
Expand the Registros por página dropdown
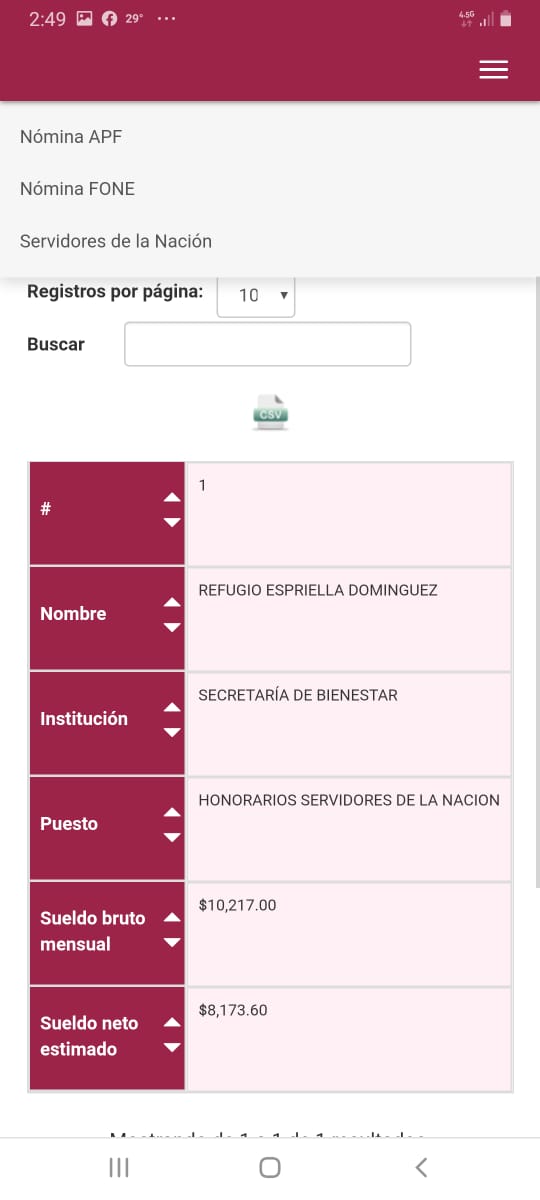[256, 295]
